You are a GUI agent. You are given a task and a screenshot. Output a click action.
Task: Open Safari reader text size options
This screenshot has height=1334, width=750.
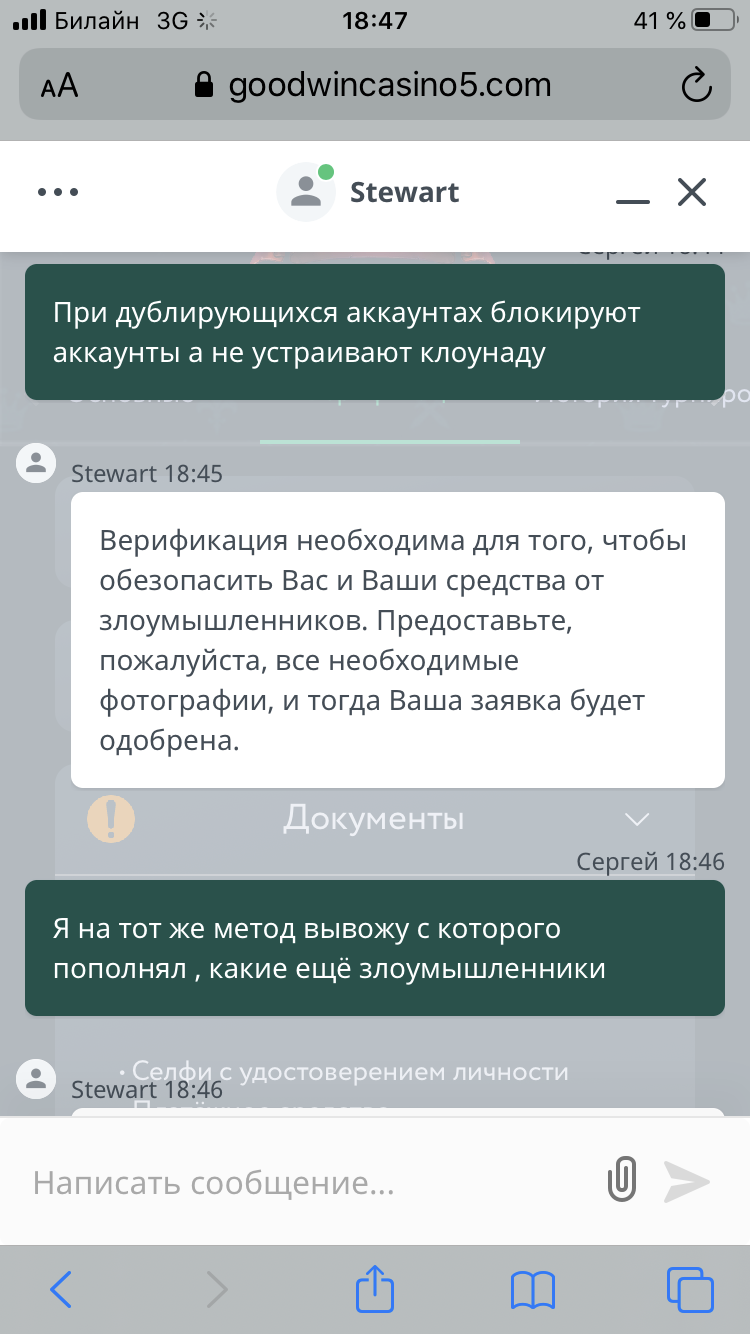pyautogui.click(x=60, y=87)
